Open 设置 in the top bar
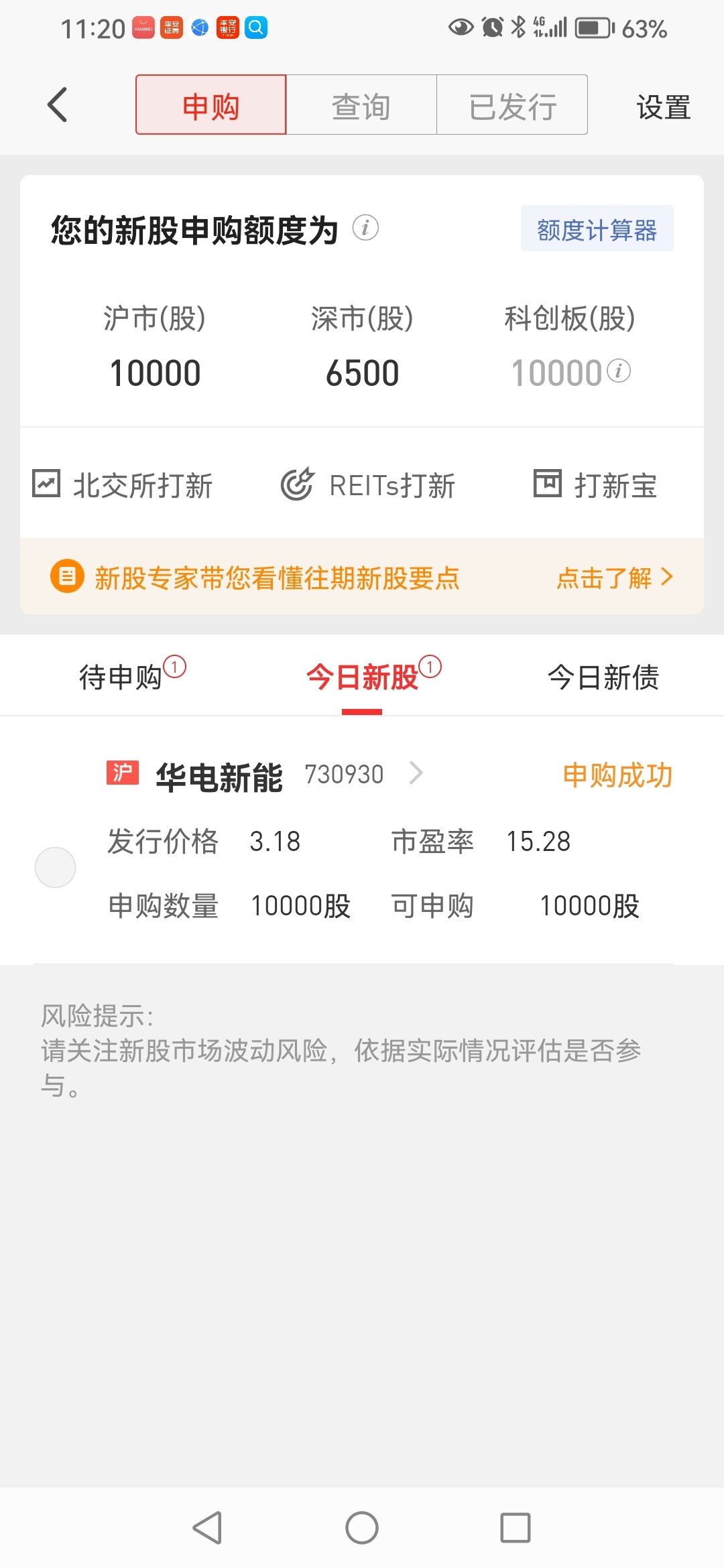 tap(663, 107)
